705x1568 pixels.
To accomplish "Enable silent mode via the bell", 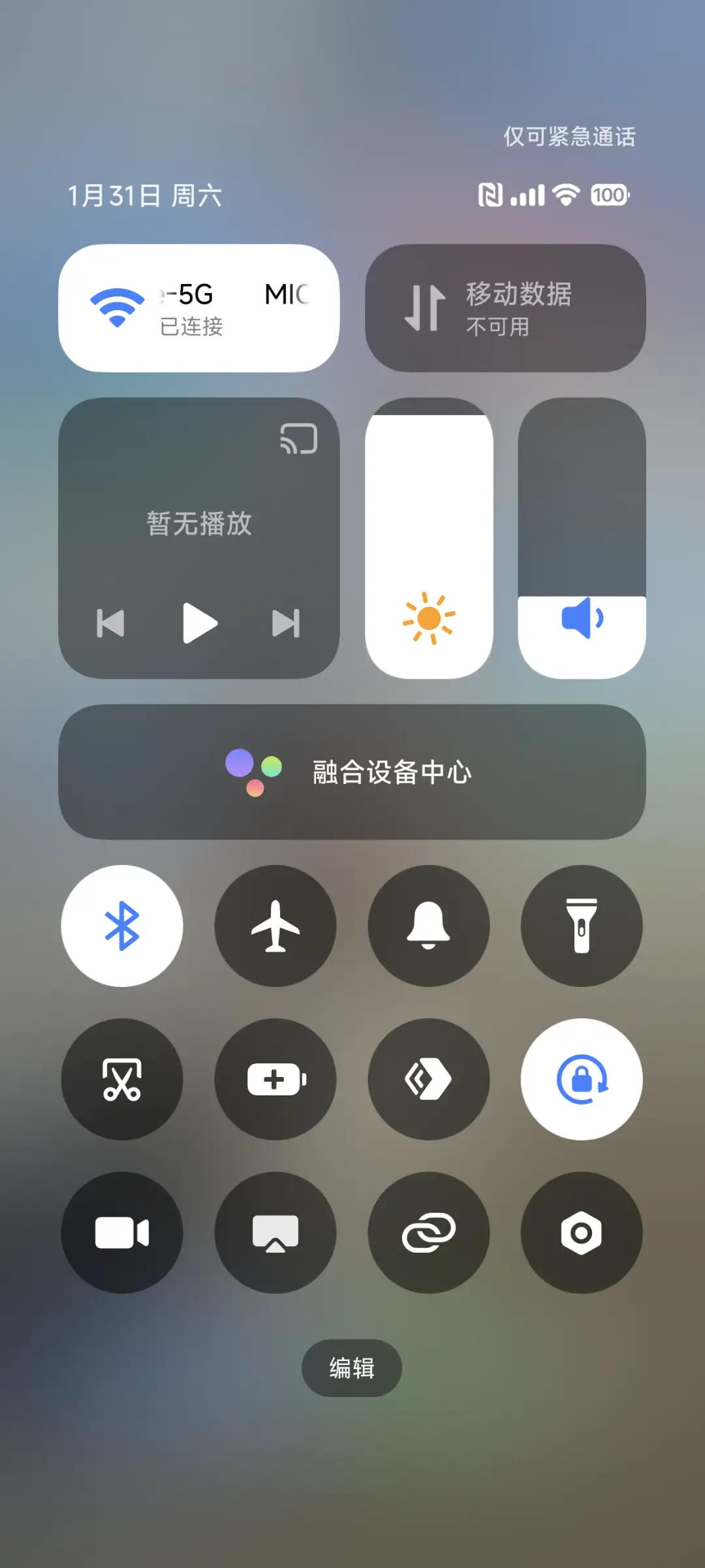I will click(x=428, y=927).
